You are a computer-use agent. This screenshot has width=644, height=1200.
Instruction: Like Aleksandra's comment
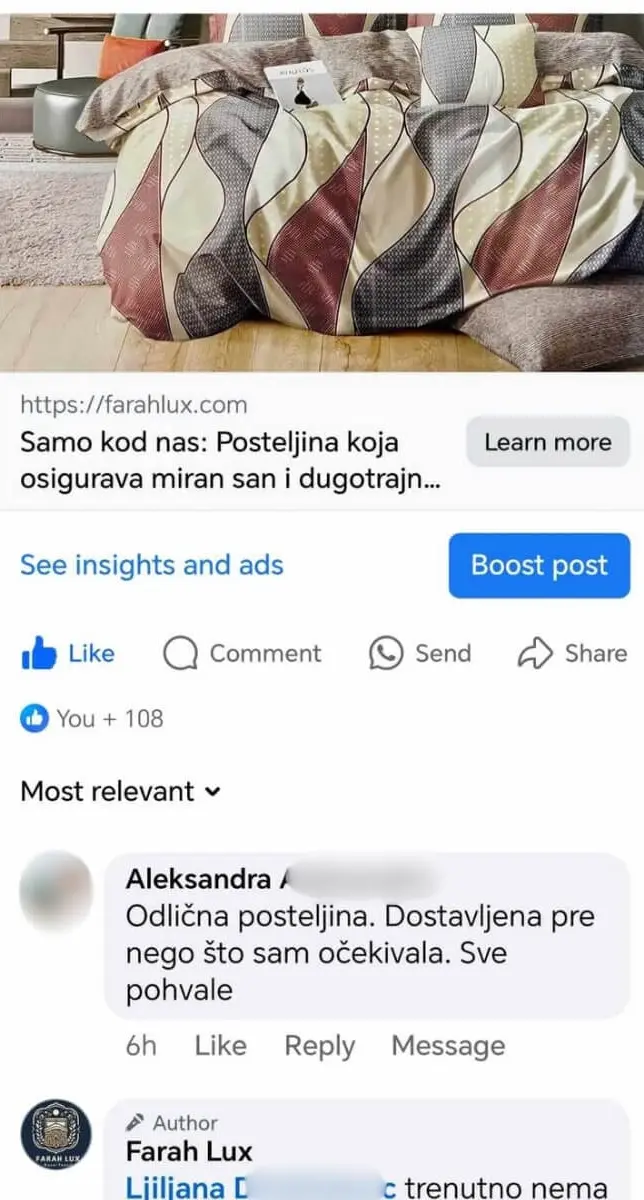pyautogui.click(x=220, y=1046)
